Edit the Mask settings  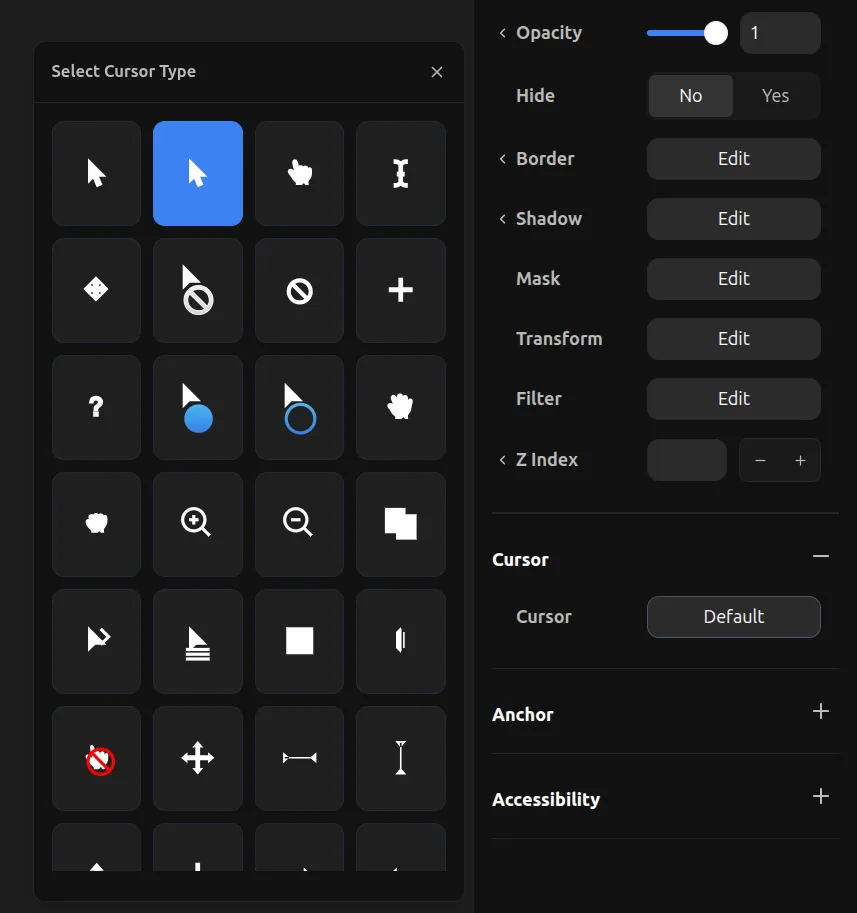click(733, 279)
